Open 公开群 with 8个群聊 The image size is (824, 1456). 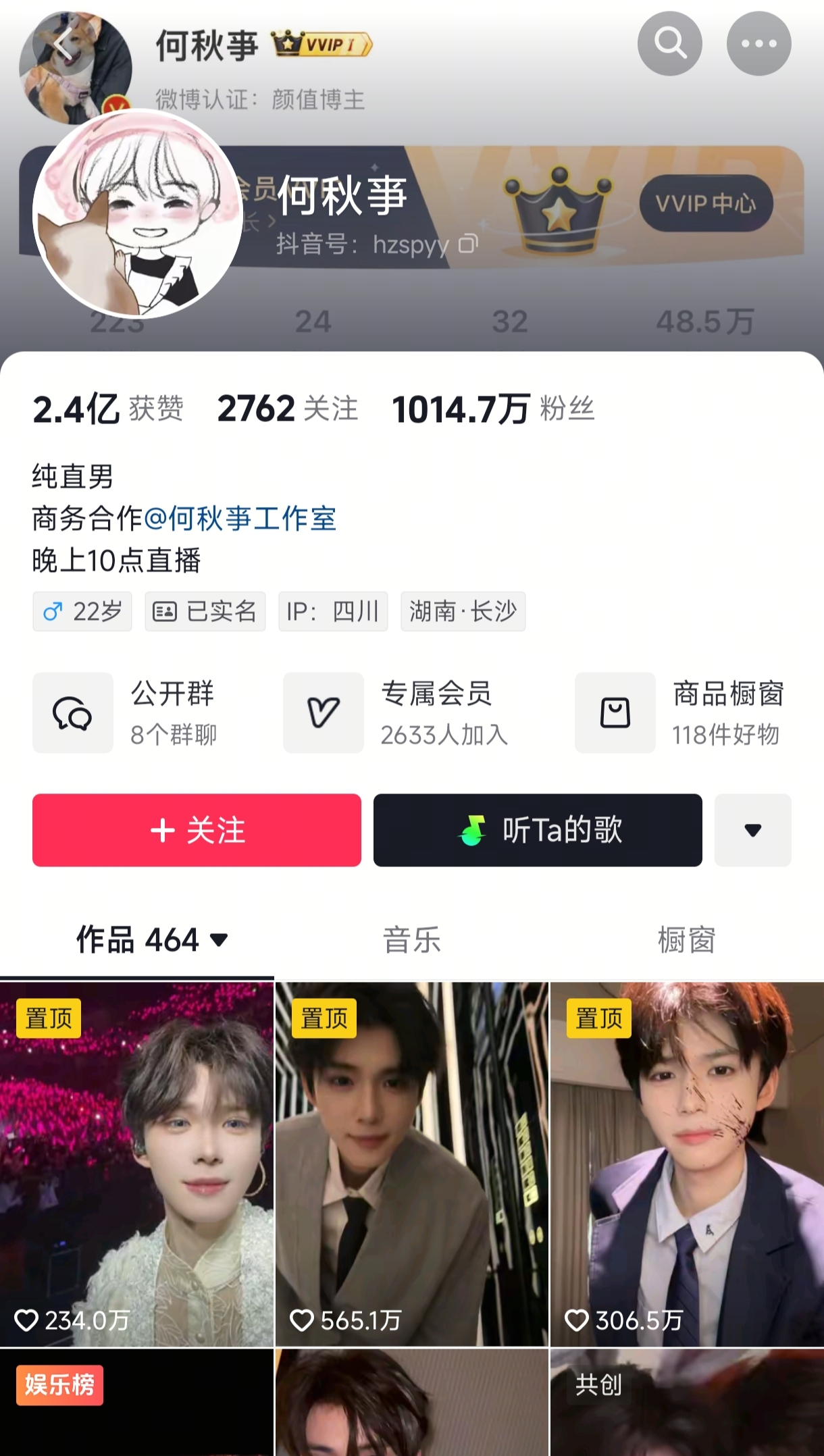(x=135, y=712)
